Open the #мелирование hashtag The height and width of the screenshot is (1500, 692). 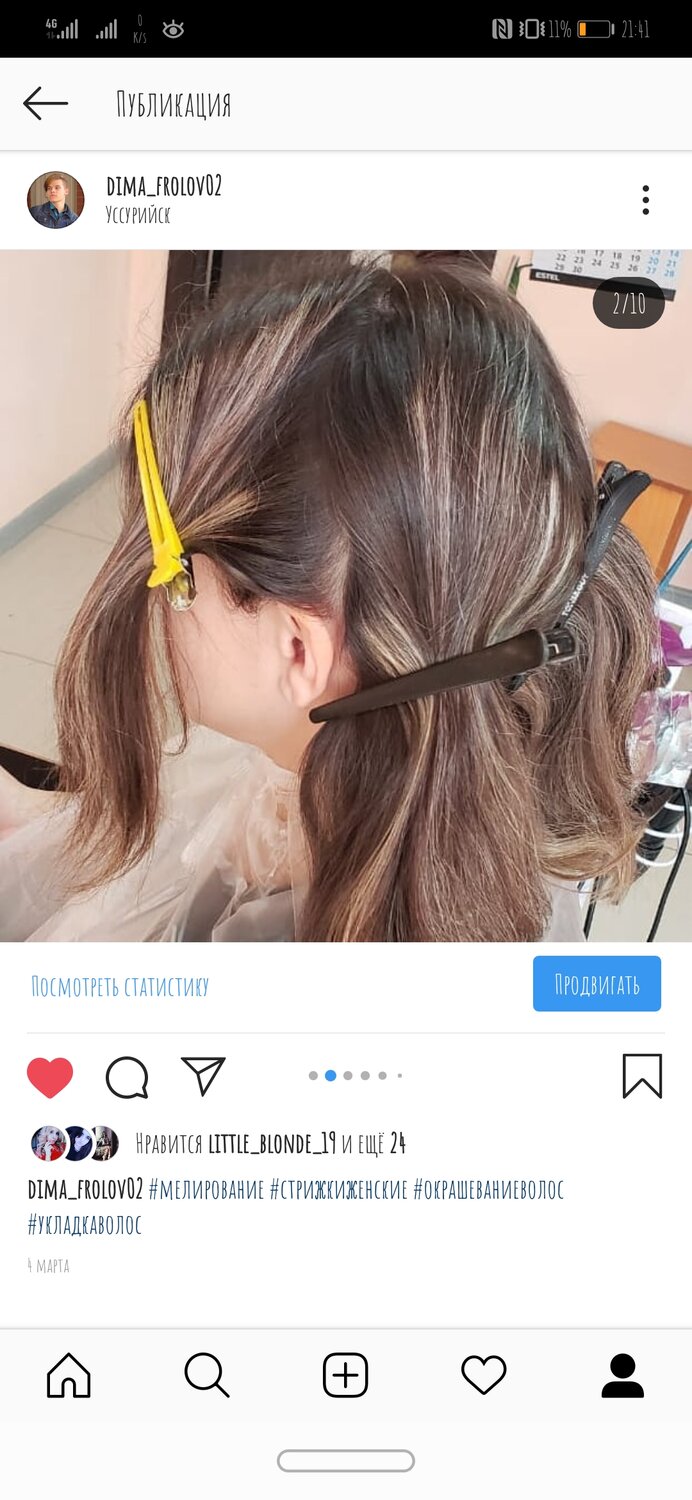click(206, 1190)
